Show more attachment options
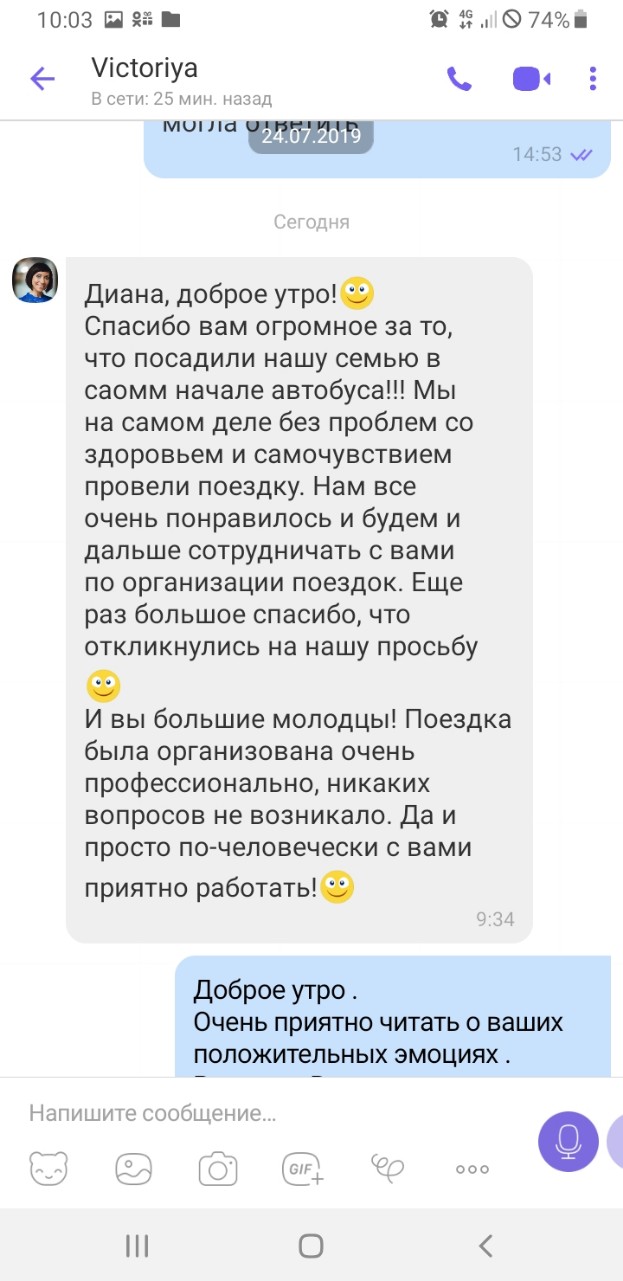The image size is (623, 1281). tap(472, 1168)
